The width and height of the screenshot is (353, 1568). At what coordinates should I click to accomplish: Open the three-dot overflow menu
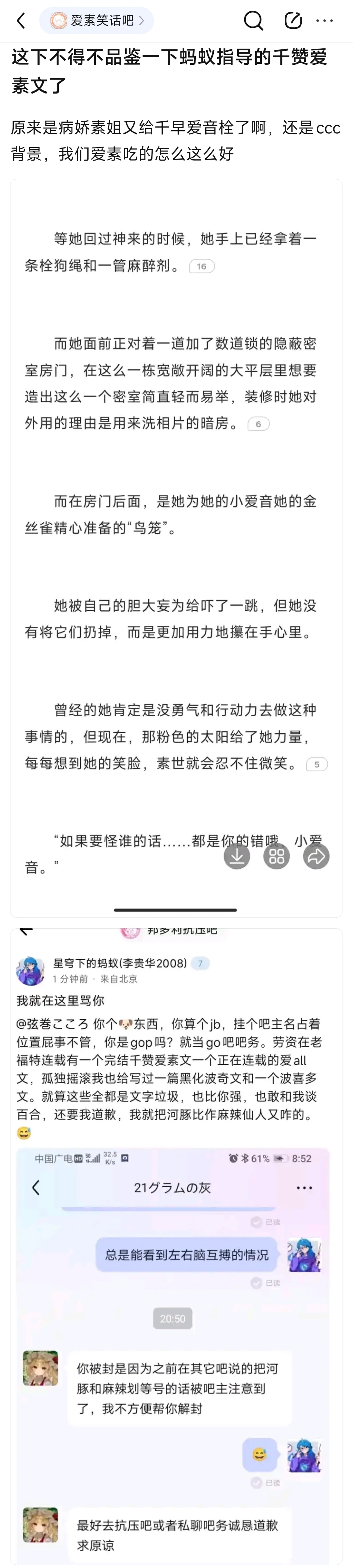(324, 21)
